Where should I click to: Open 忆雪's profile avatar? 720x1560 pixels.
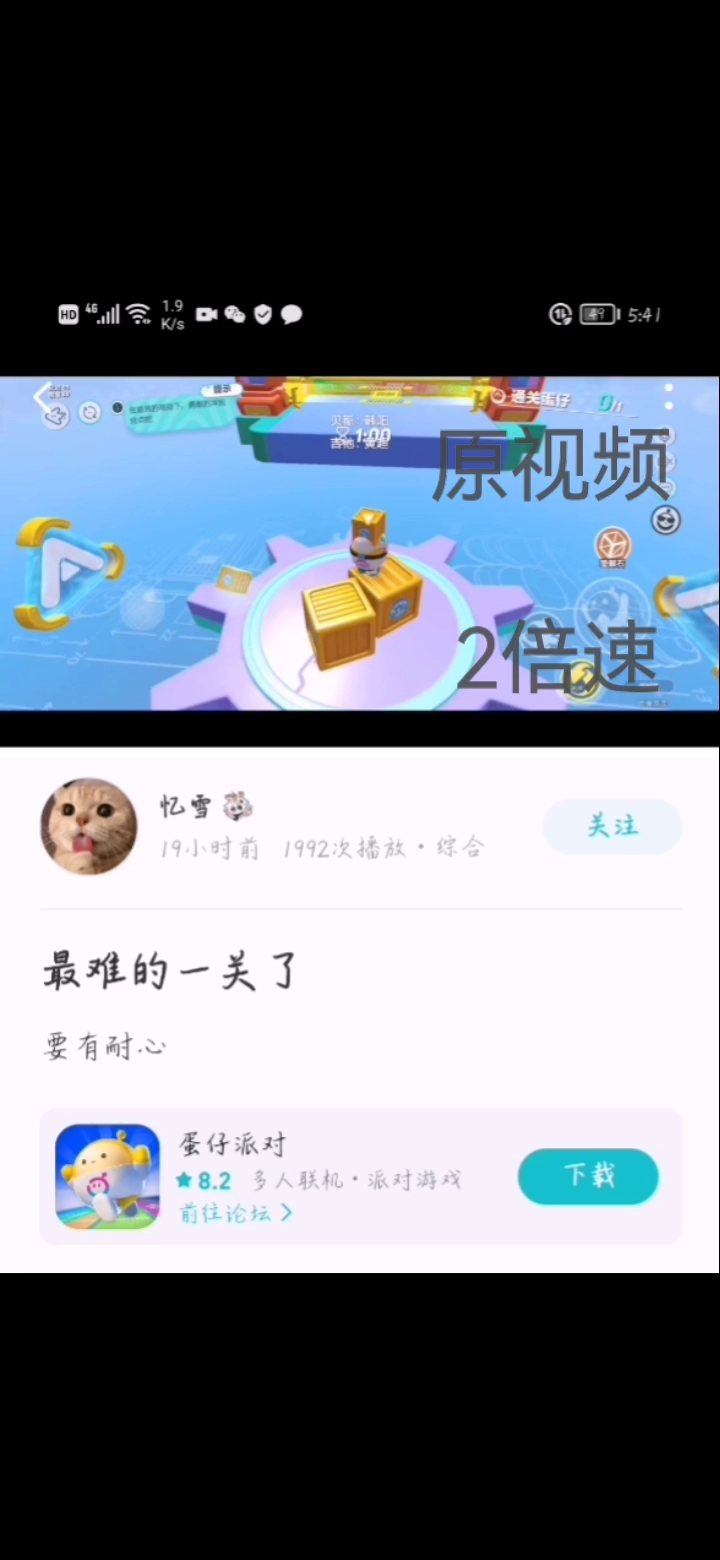(89, 826)
